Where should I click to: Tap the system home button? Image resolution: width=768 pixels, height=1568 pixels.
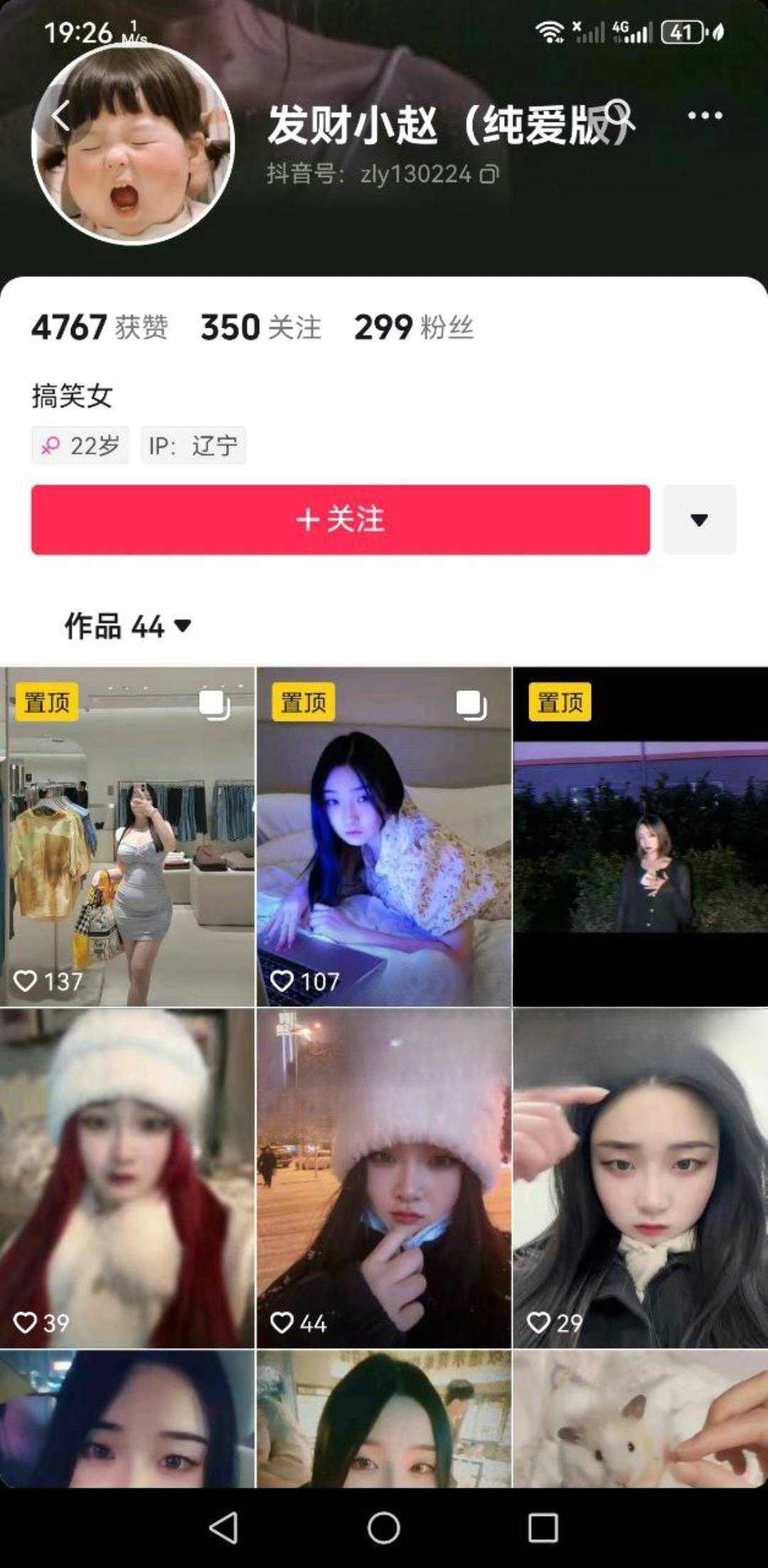tap(383, 1527)
